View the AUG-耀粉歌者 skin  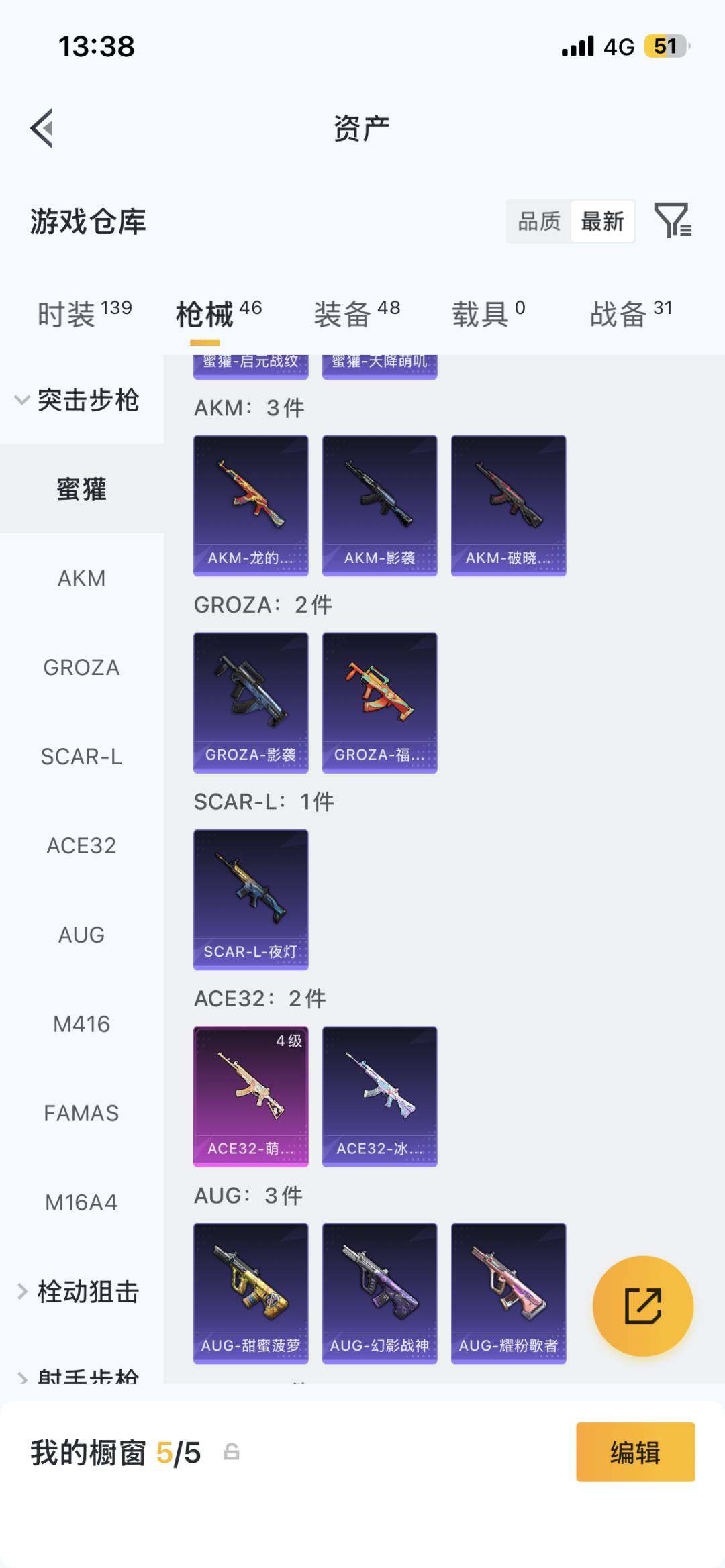click(x=508, y=1293)
